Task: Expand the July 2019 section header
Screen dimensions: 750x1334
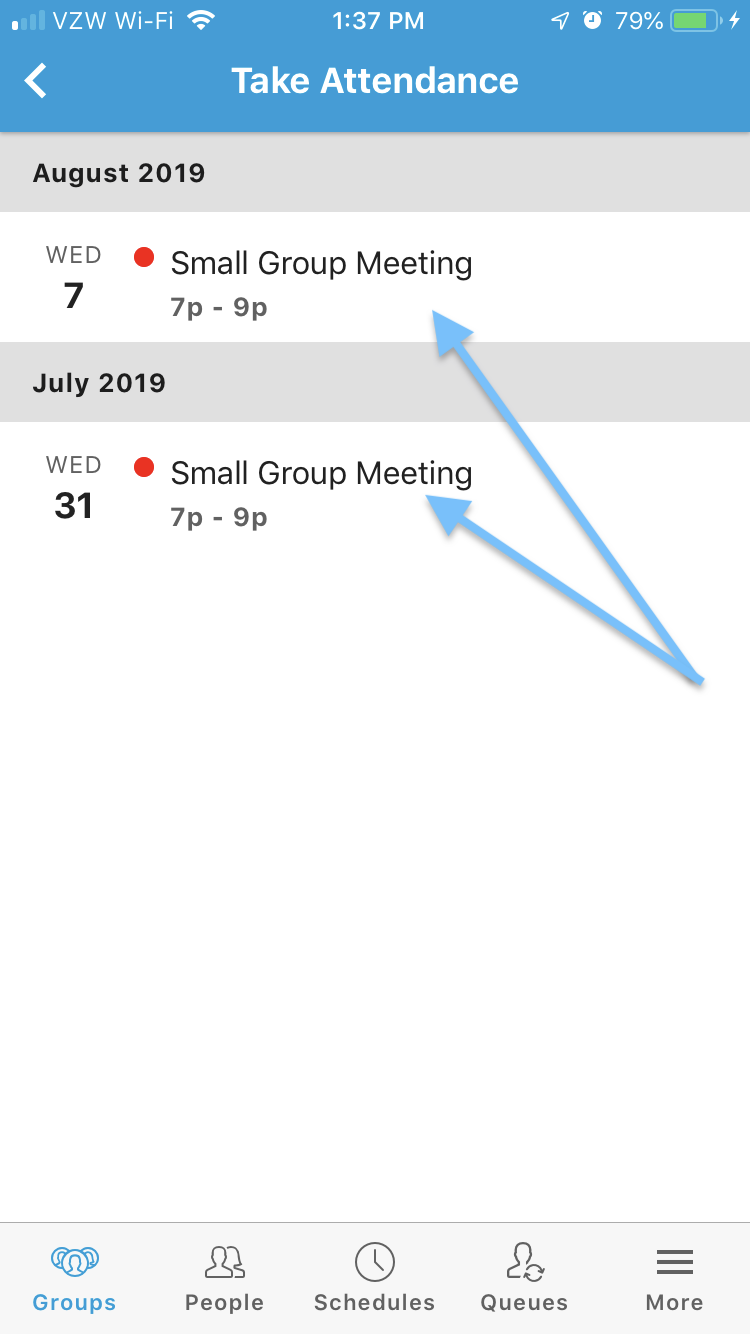Action: tap(98, 382)
